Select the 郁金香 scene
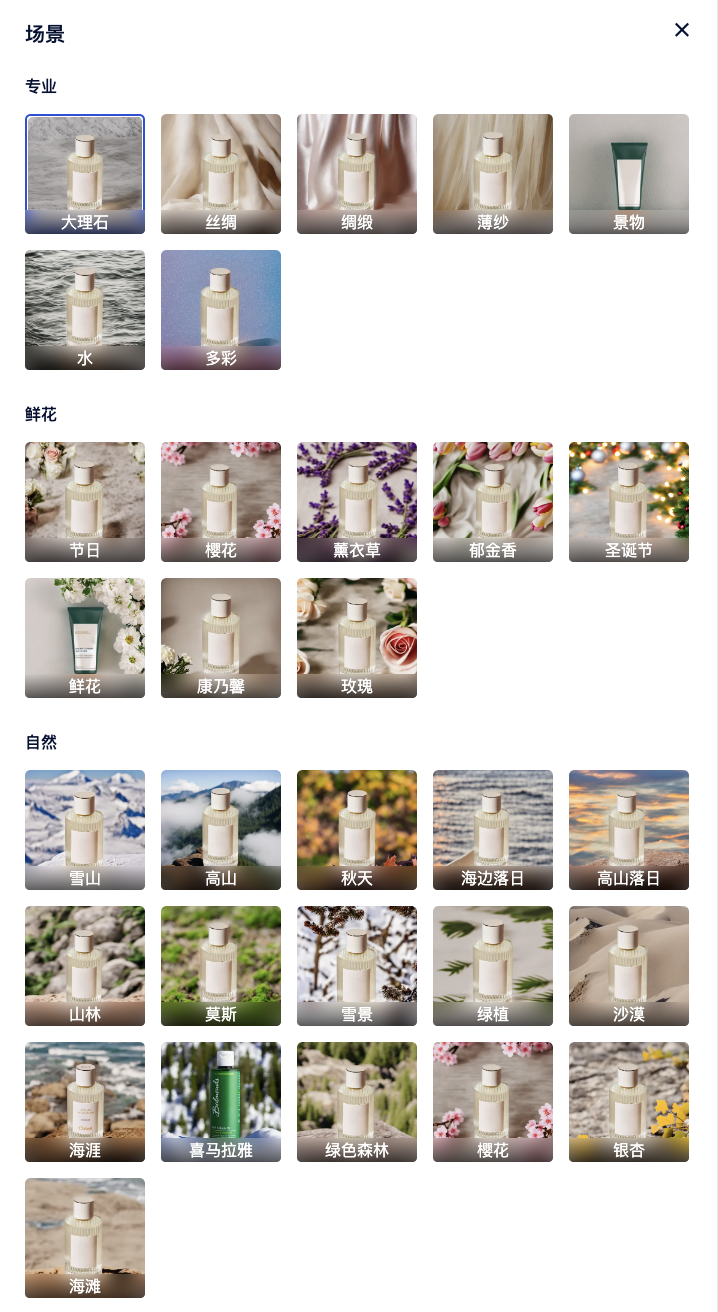 [x=493, y=502]
